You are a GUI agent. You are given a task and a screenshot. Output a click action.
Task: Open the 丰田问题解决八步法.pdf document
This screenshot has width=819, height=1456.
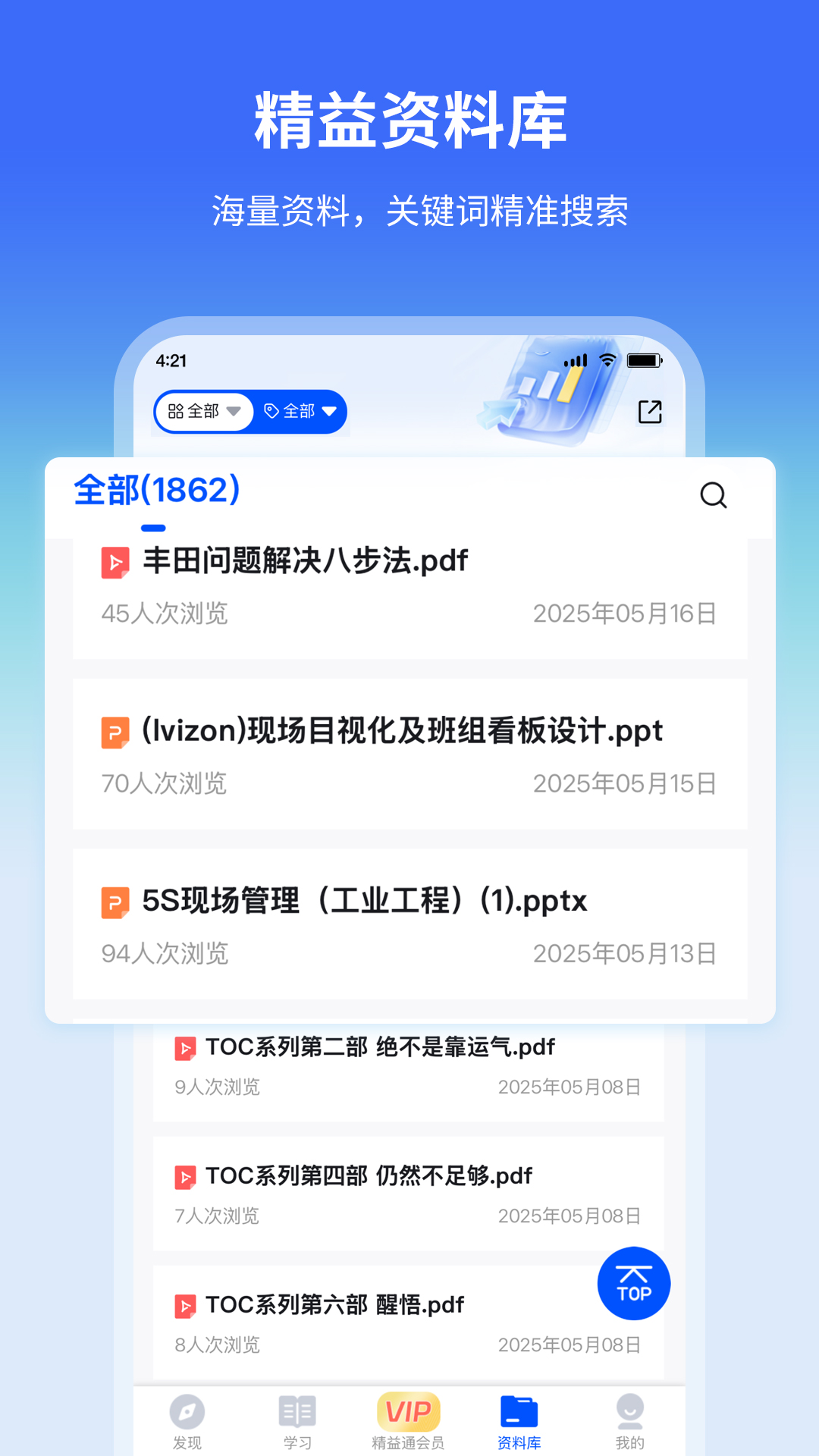[306, 561]
